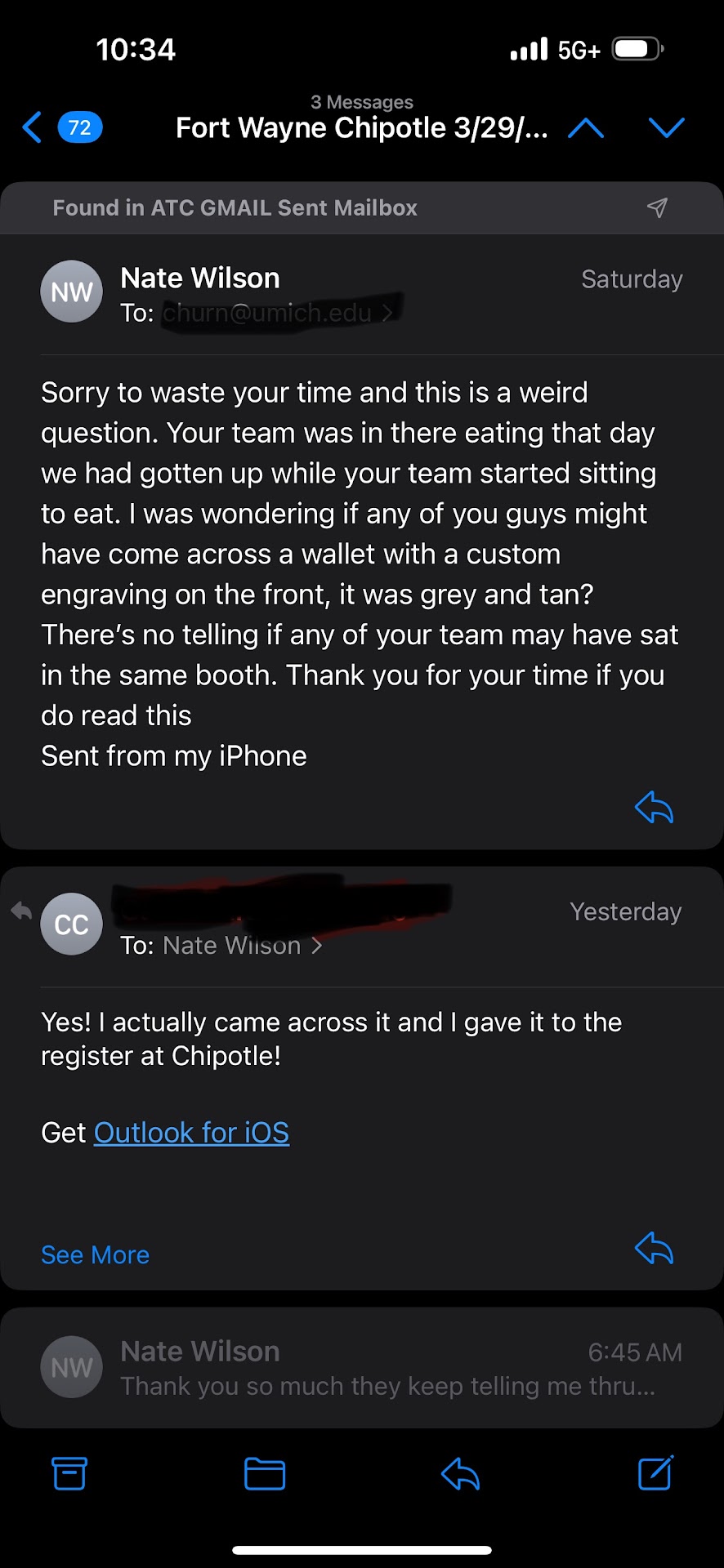Image resolution: width=724 pixels, height=1568 pixels.
Task: Archive this email thread
Action: [x=69, y=1473]
